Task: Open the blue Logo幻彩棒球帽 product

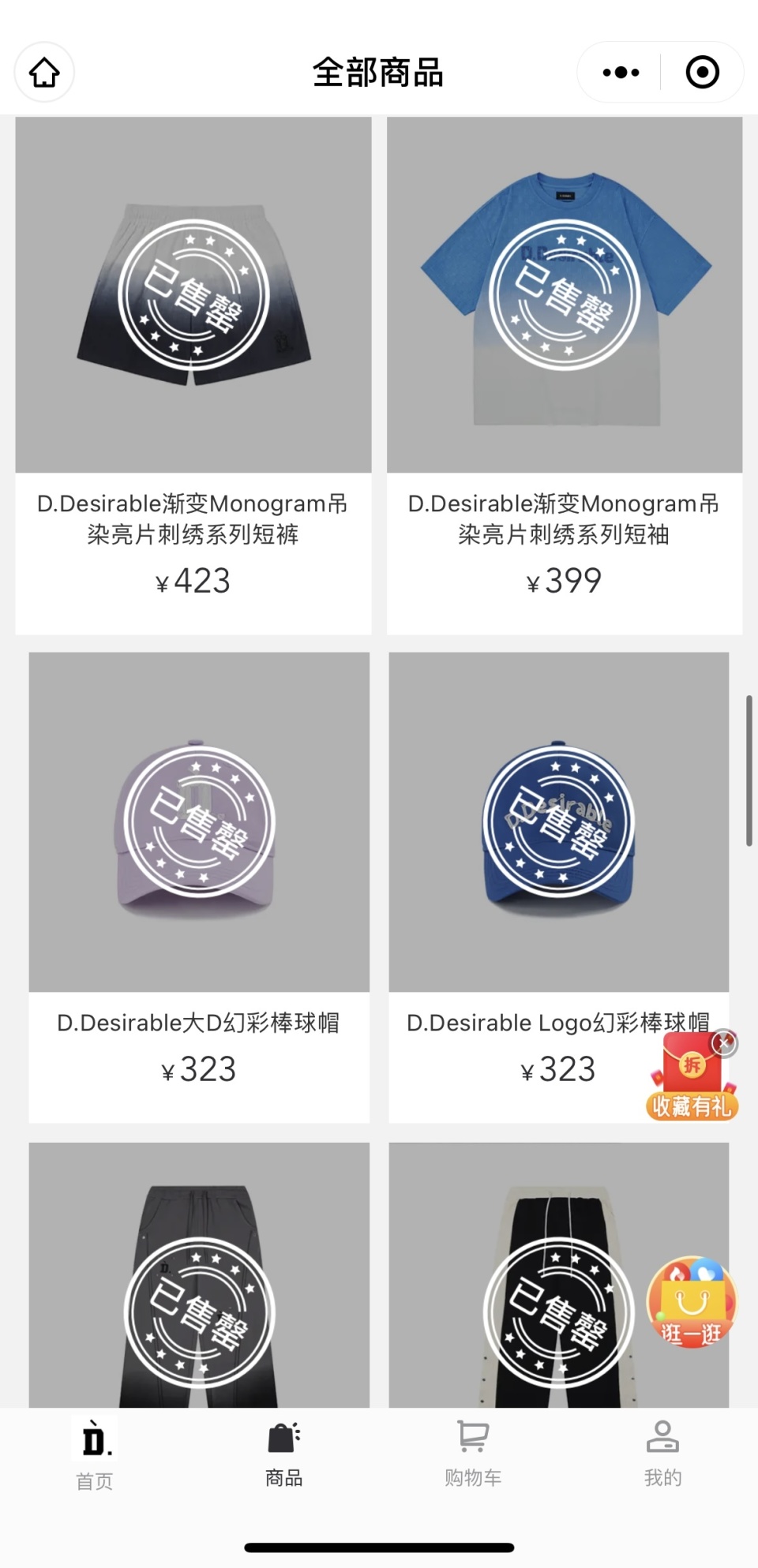Action: point(559,821)
